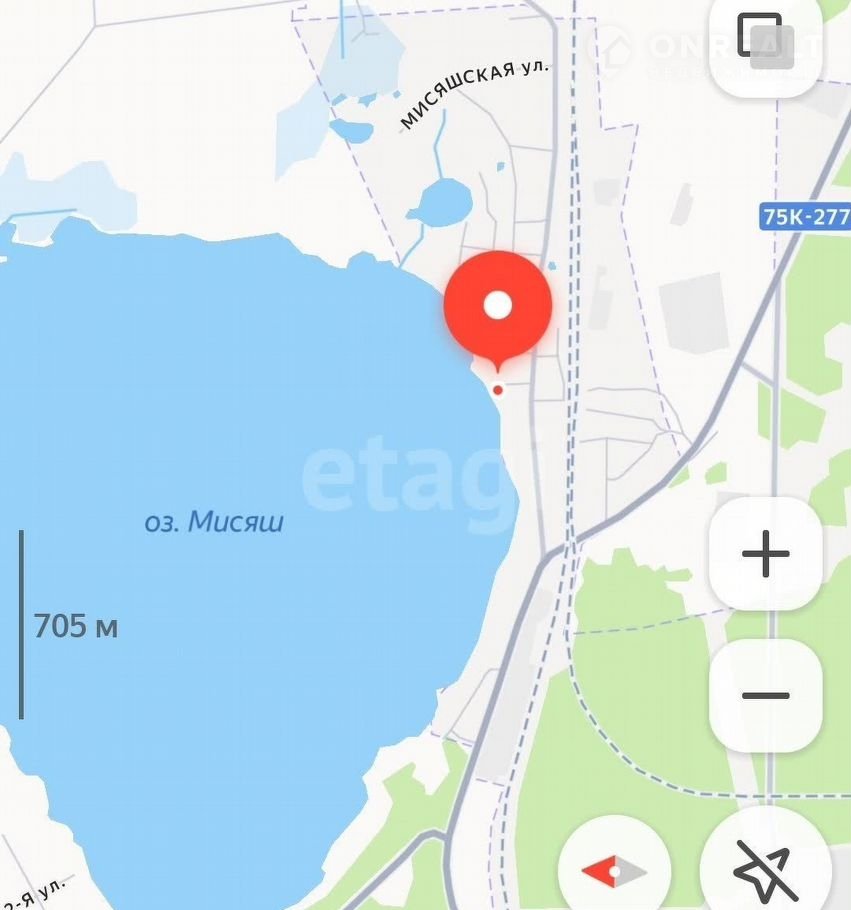
Task: Select the red location pin marker
Action: 498,307
